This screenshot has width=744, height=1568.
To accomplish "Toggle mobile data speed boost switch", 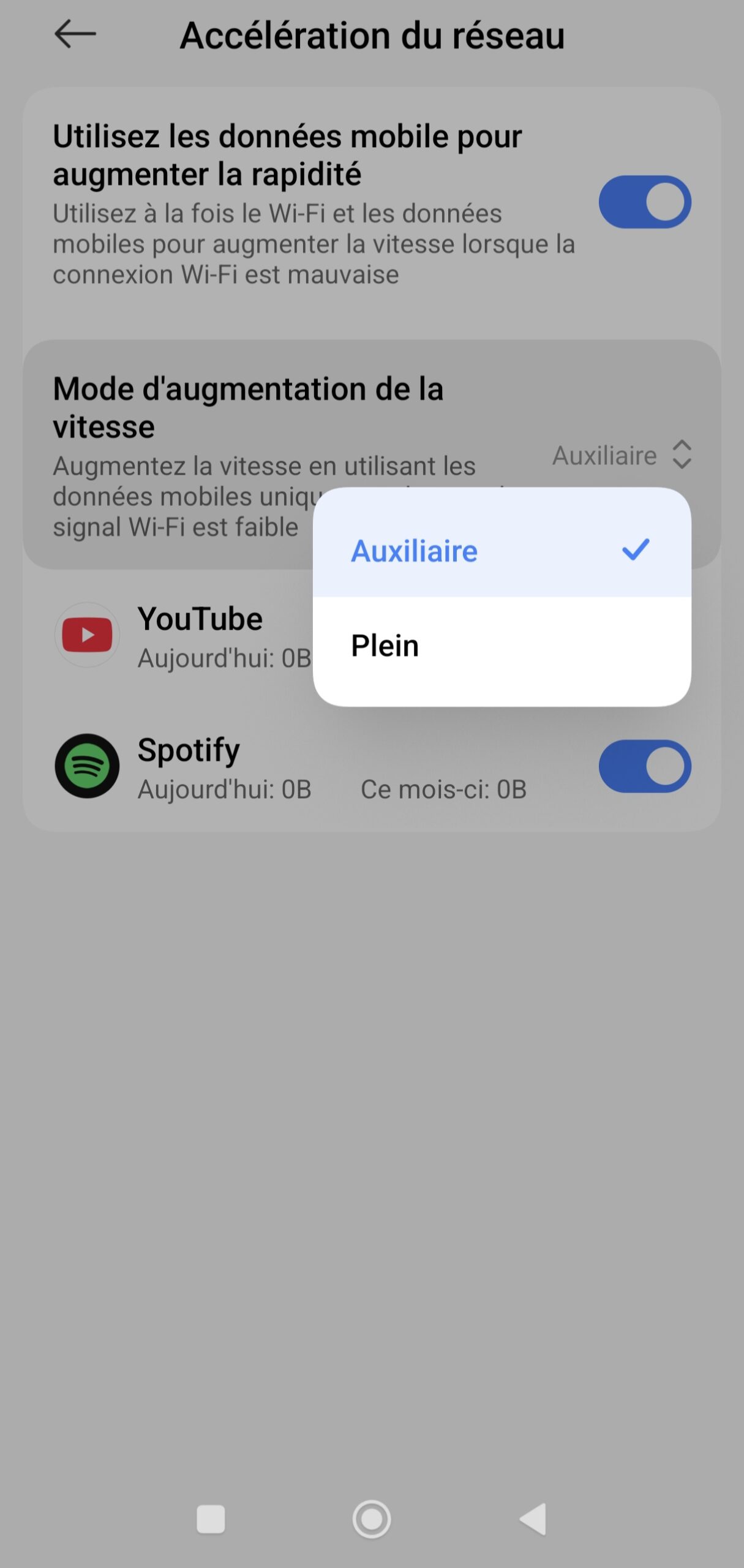I will click(x=644, y=202).
